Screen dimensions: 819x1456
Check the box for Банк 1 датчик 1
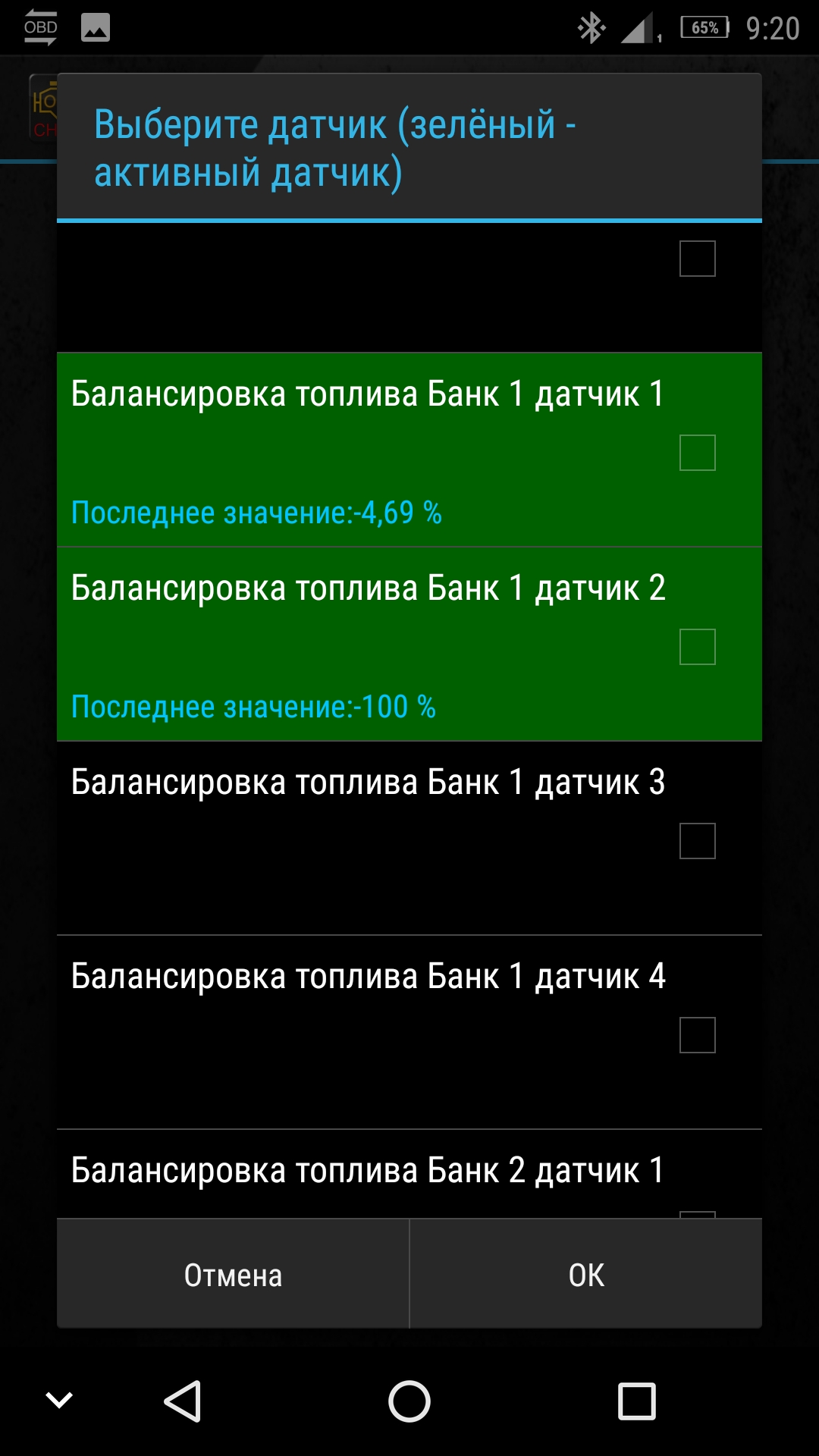697,453
